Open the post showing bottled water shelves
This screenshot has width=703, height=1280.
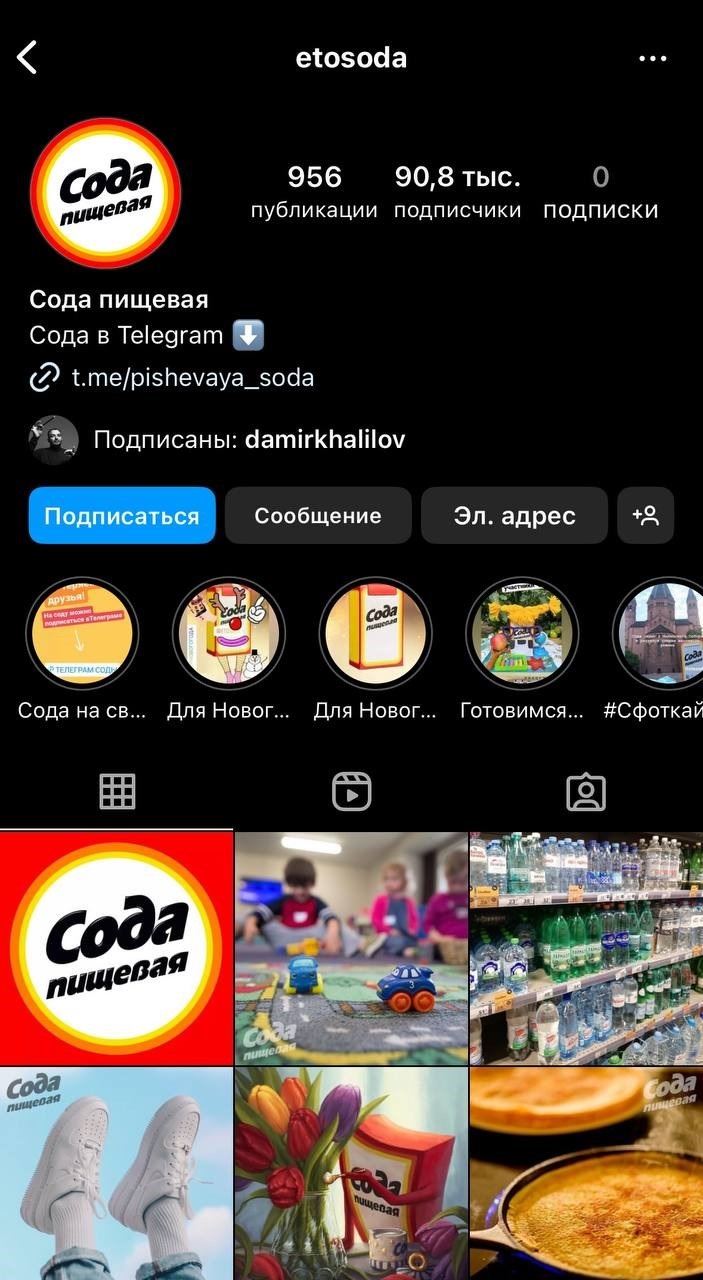coord(586,948)
